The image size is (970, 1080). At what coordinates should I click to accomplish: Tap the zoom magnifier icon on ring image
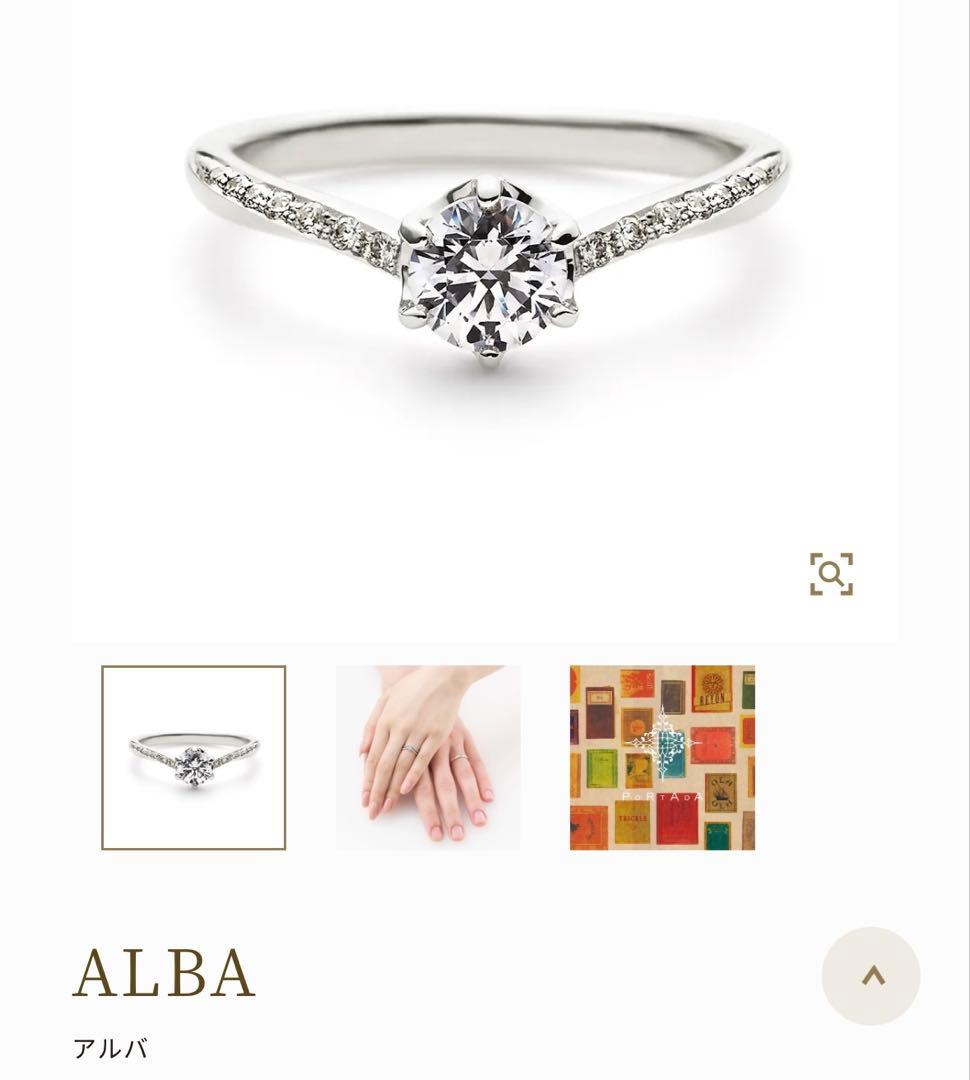pos(831,574)
